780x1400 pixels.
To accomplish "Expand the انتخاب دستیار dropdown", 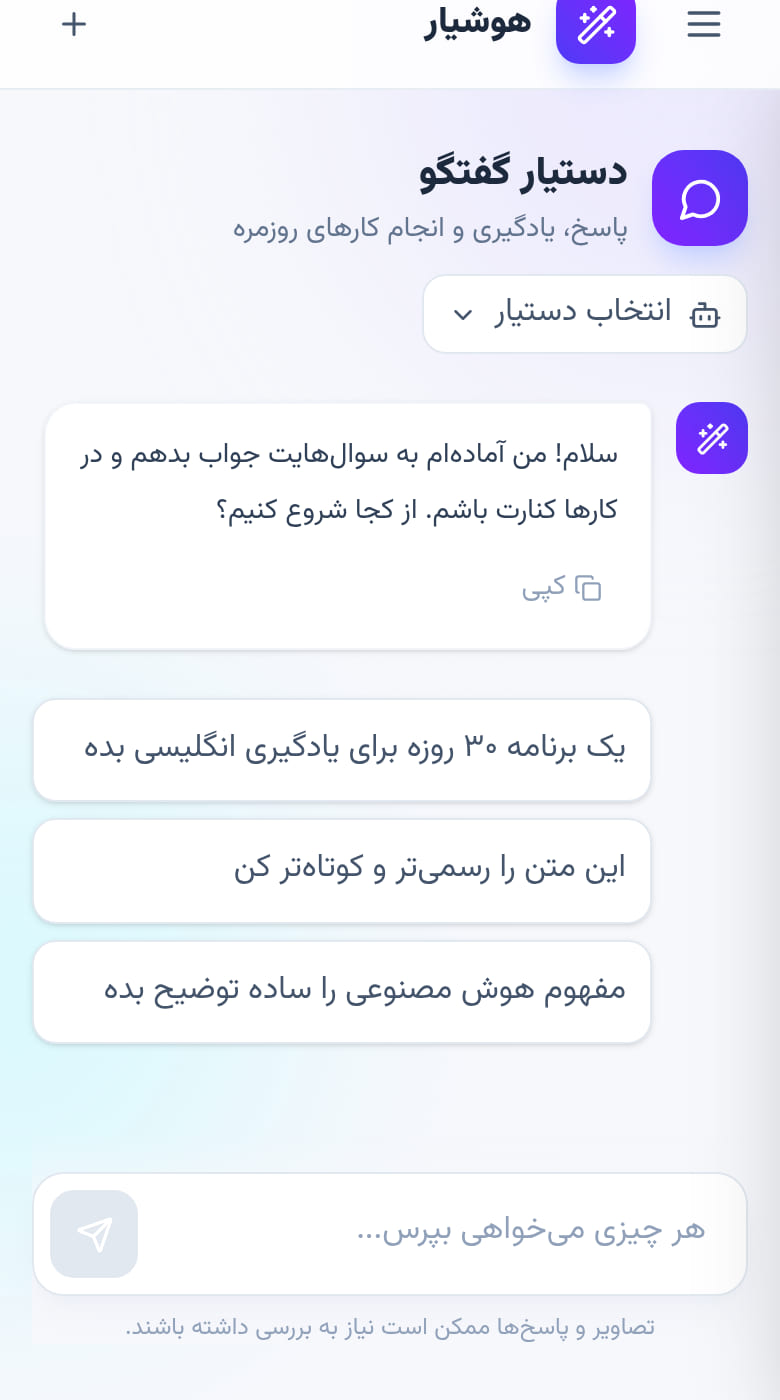I will pyautogui.click(x=585, y=314).
